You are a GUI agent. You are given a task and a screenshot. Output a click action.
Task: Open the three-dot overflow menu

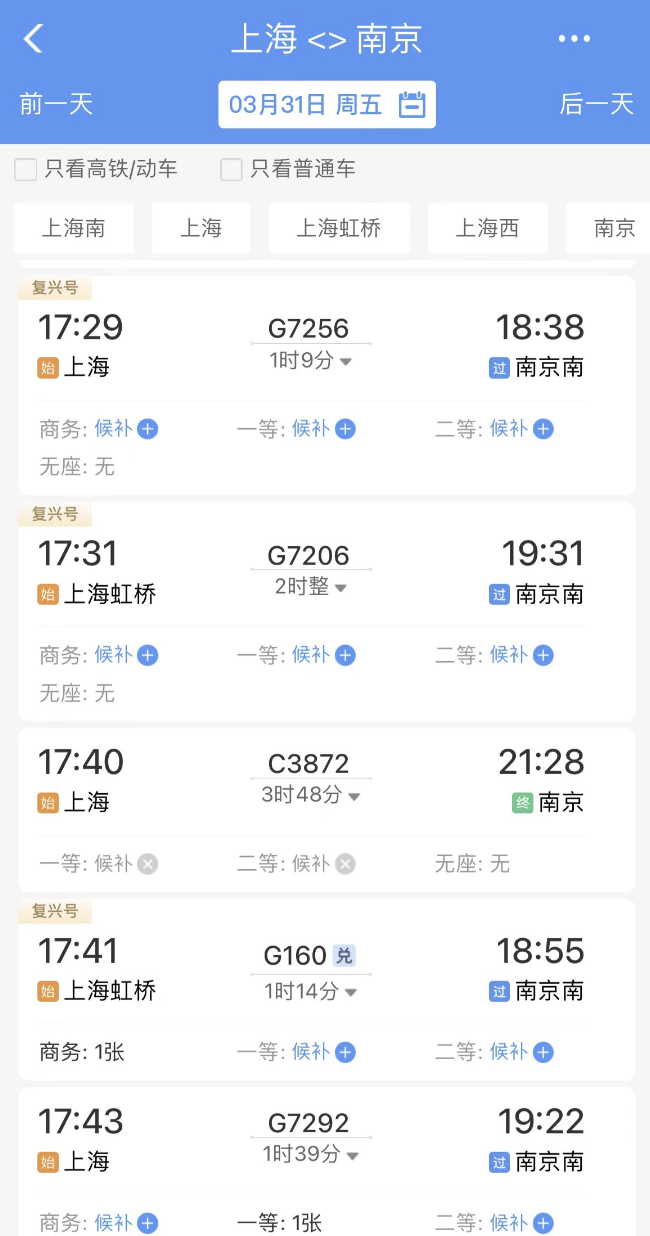574,39
